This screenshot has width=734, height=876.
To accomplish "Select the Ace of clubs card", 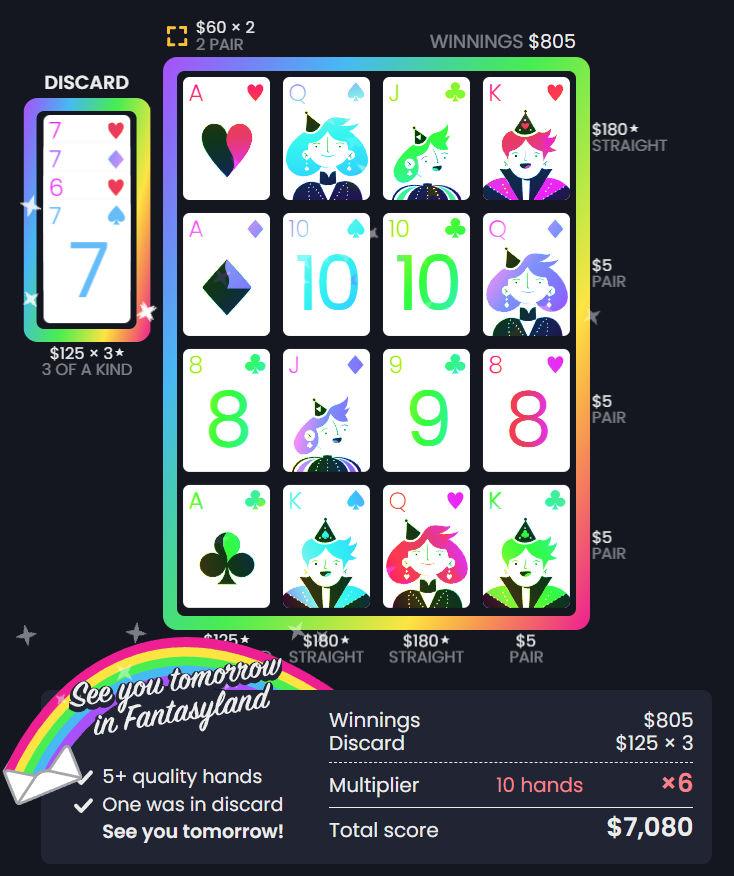I will click(x=227, y=547).
